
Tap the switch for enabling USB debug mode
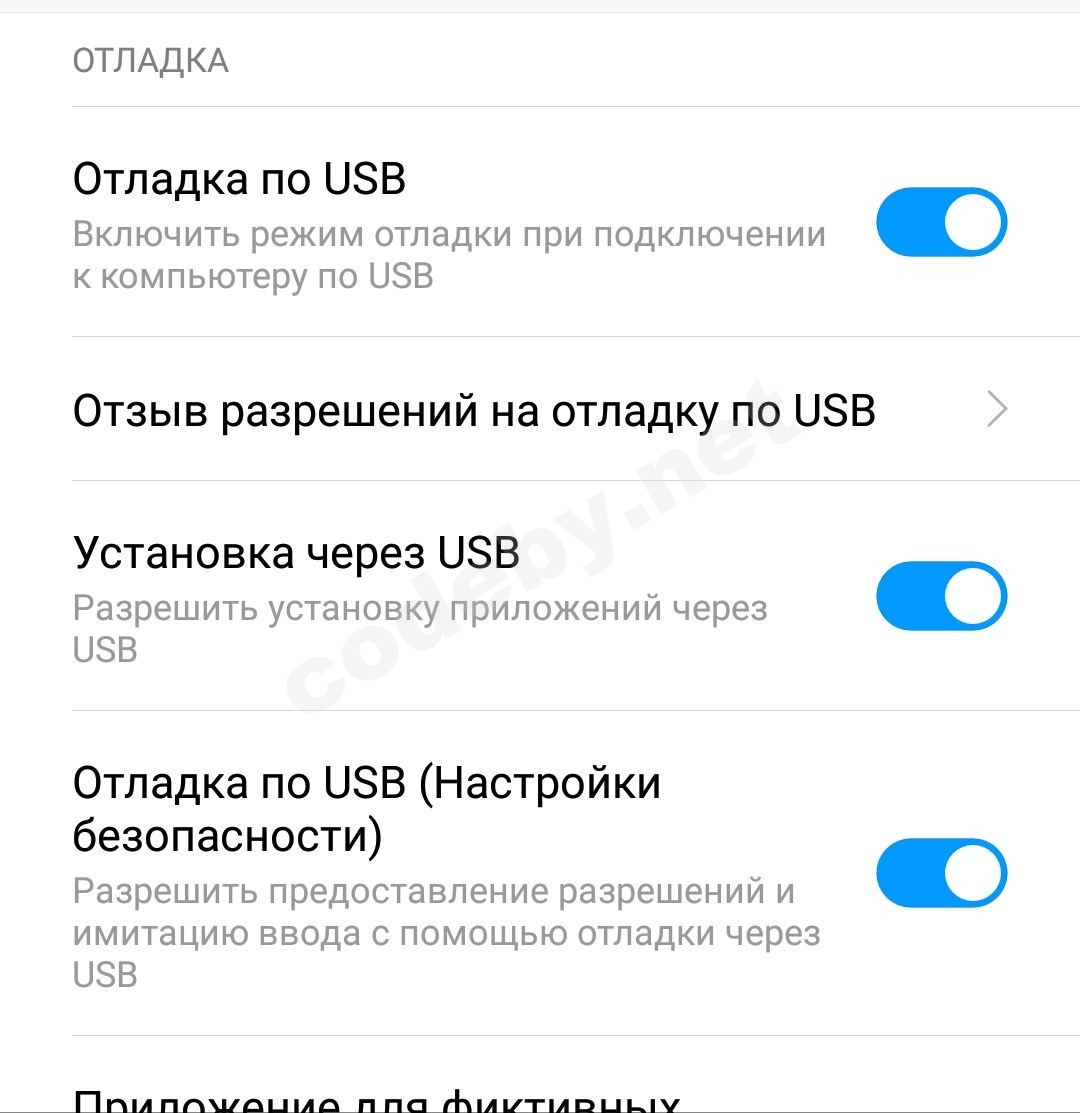[941, 222]
